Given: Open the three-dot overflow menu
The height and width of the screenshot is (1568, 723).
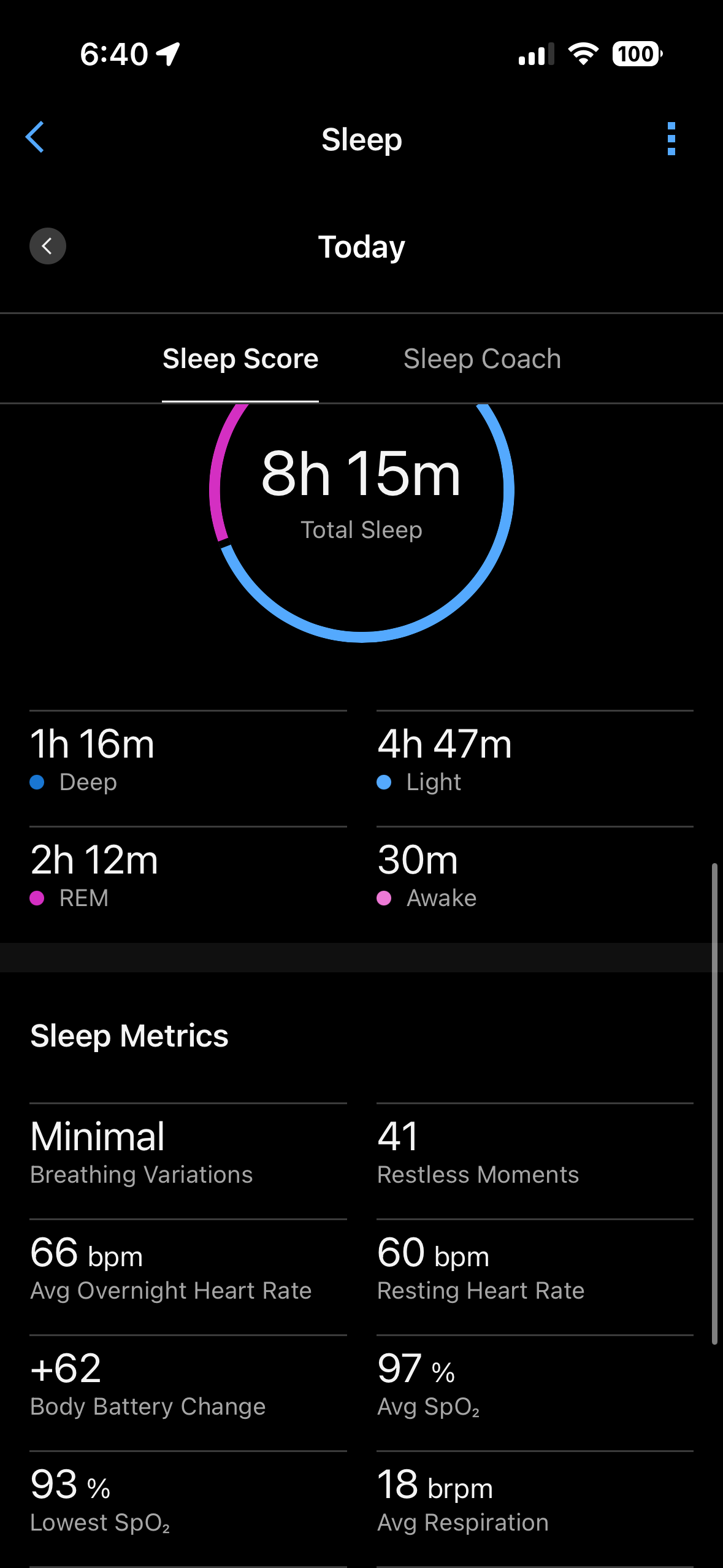Looking at the screenshot, I should 671,139.
